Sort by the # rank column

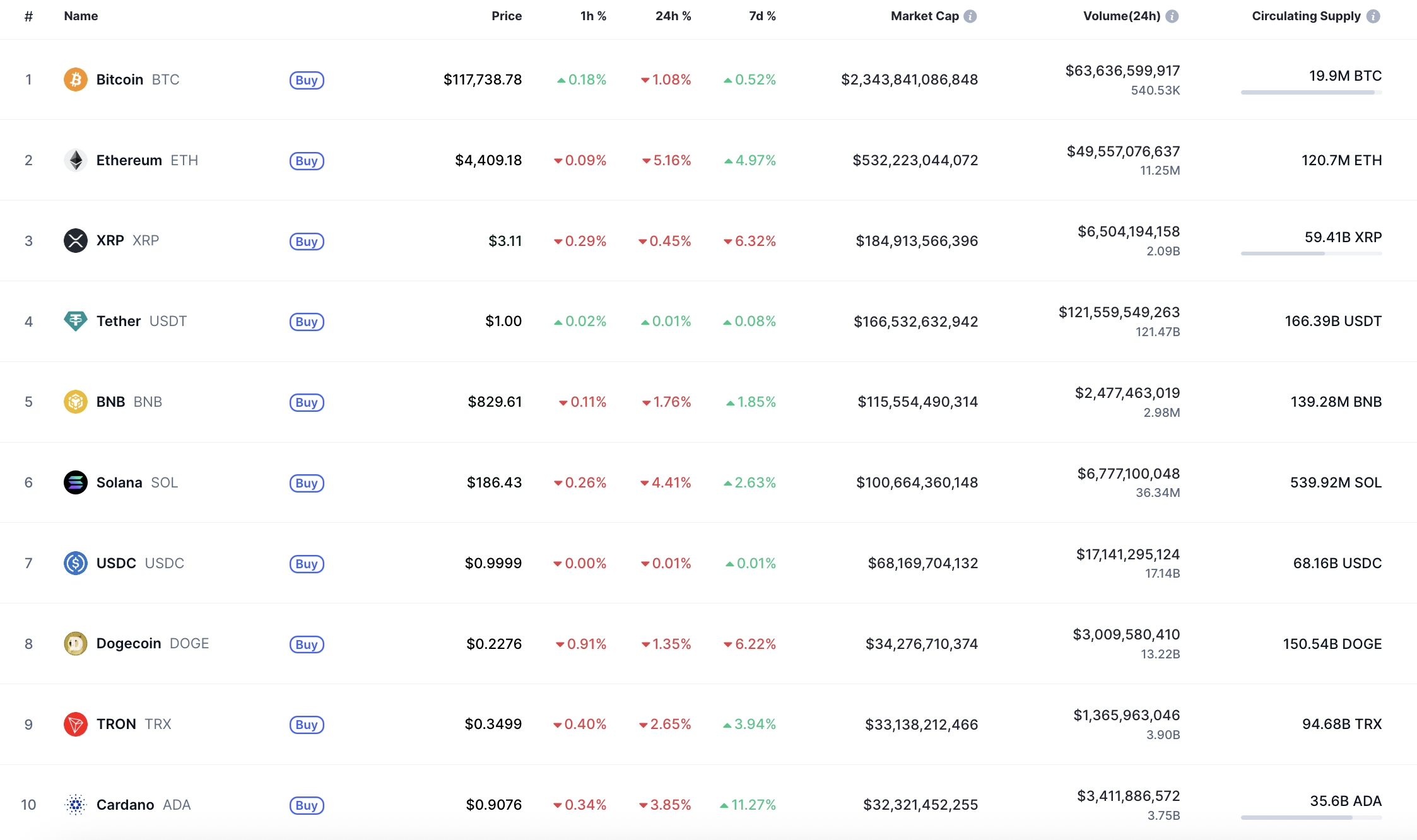(x=28, y=16)
